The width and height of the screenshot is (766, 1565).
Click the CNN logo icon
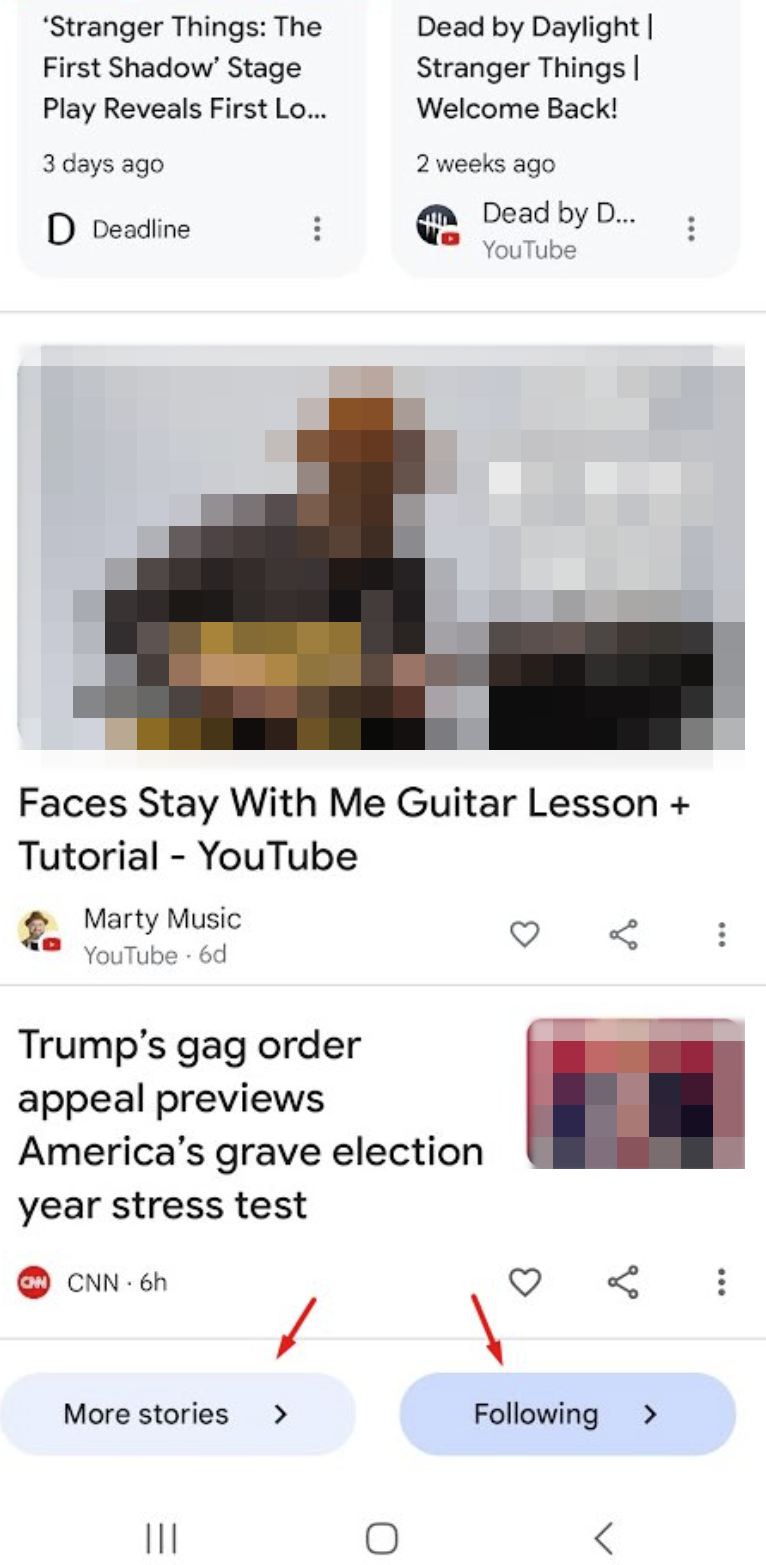[x=33, y=1282]
